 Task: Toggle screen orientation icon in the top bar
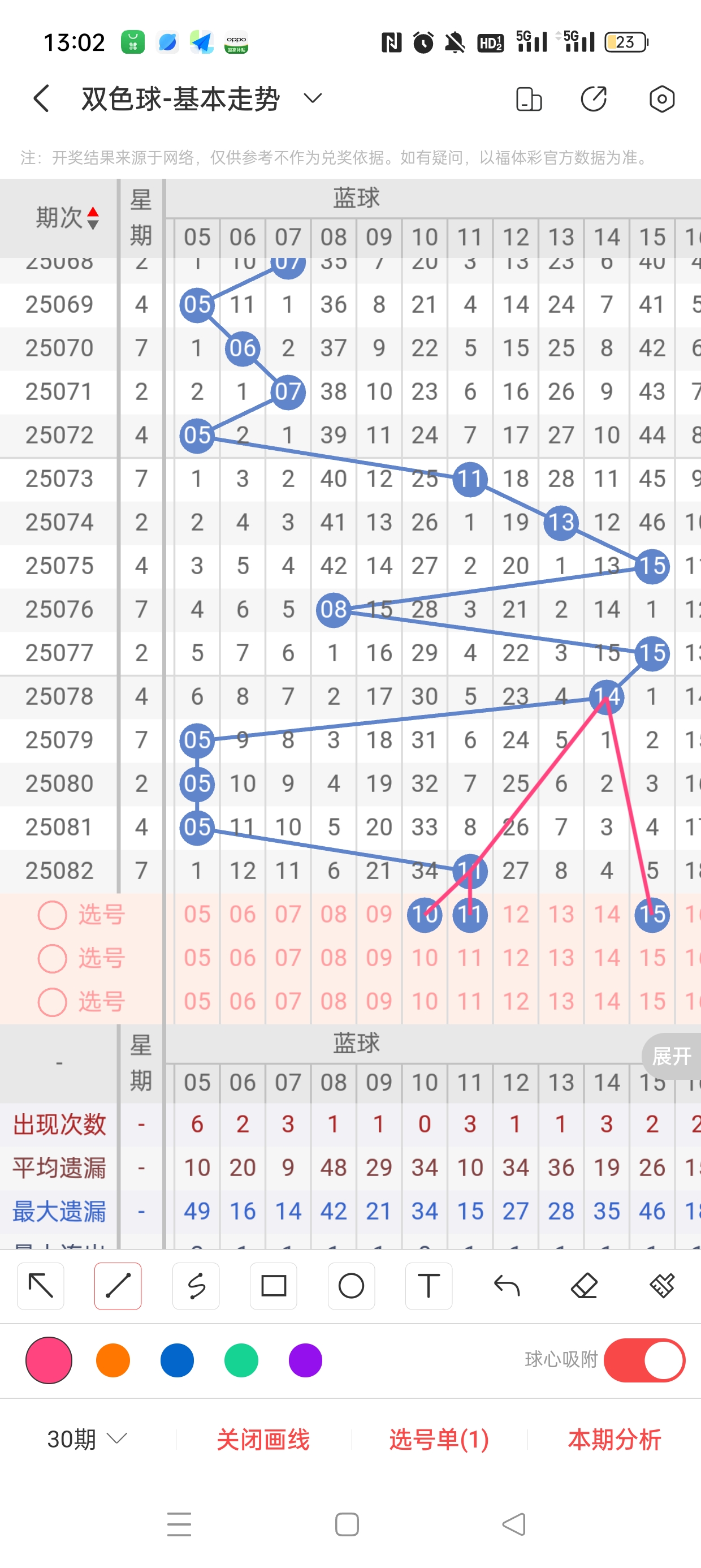(528, 98)
